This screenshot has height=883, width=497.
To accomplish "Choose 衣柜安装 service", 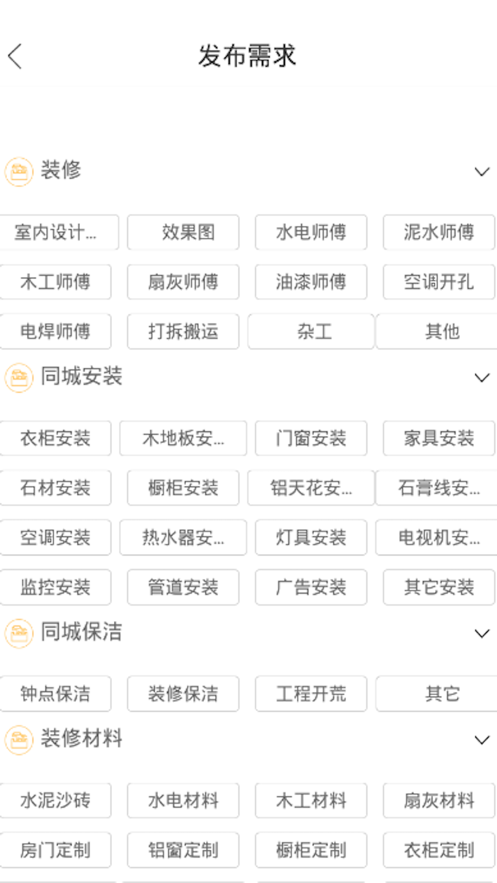I will click(55, 438).
